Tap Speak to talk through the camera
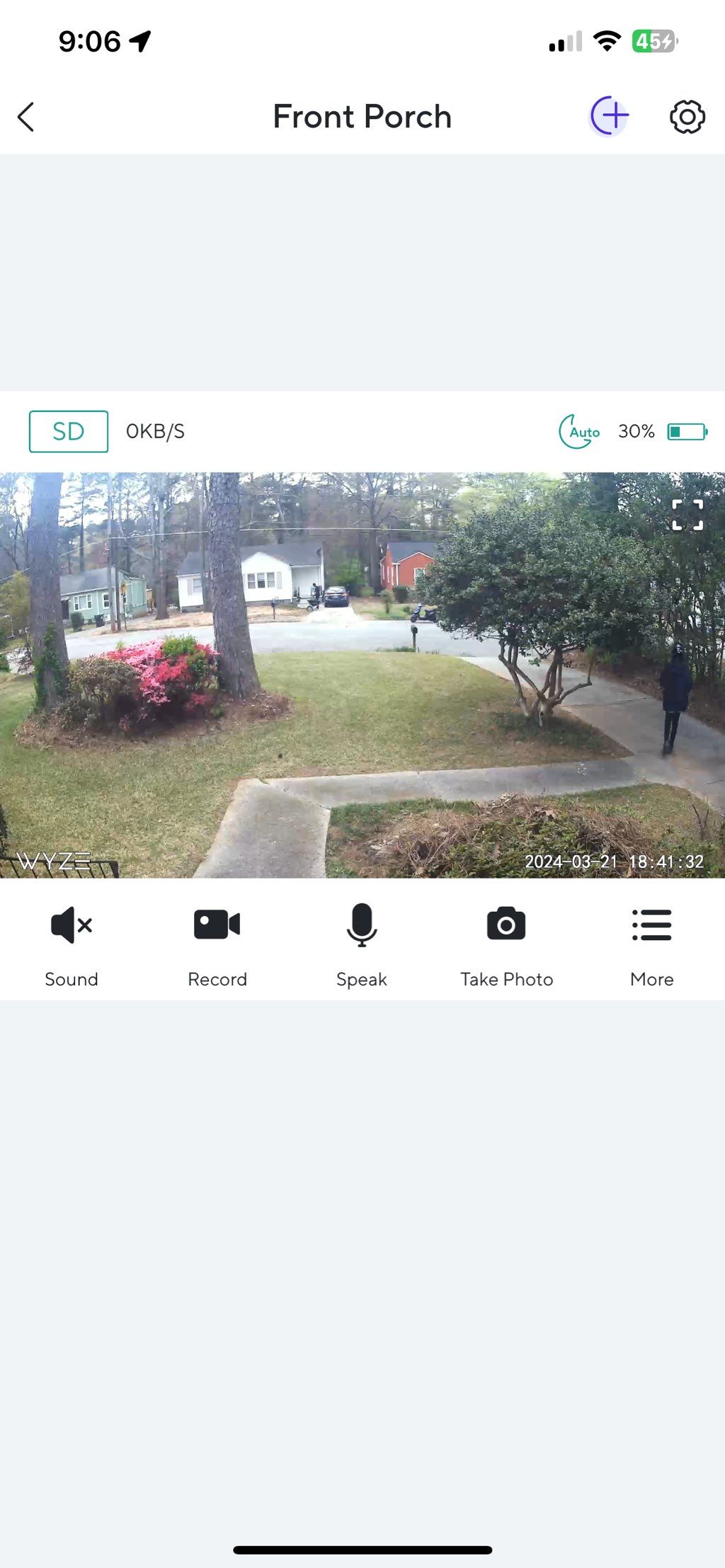 (362, 942)
